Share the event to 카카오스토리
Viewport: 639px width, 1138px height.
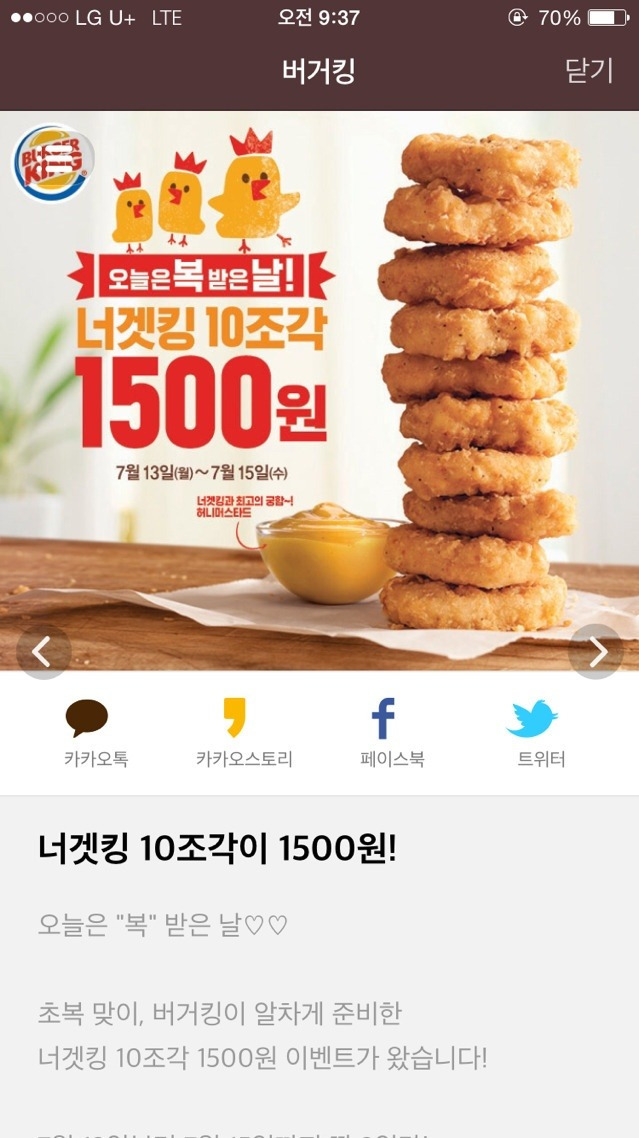pyautogui.click(x=244, y=733)
